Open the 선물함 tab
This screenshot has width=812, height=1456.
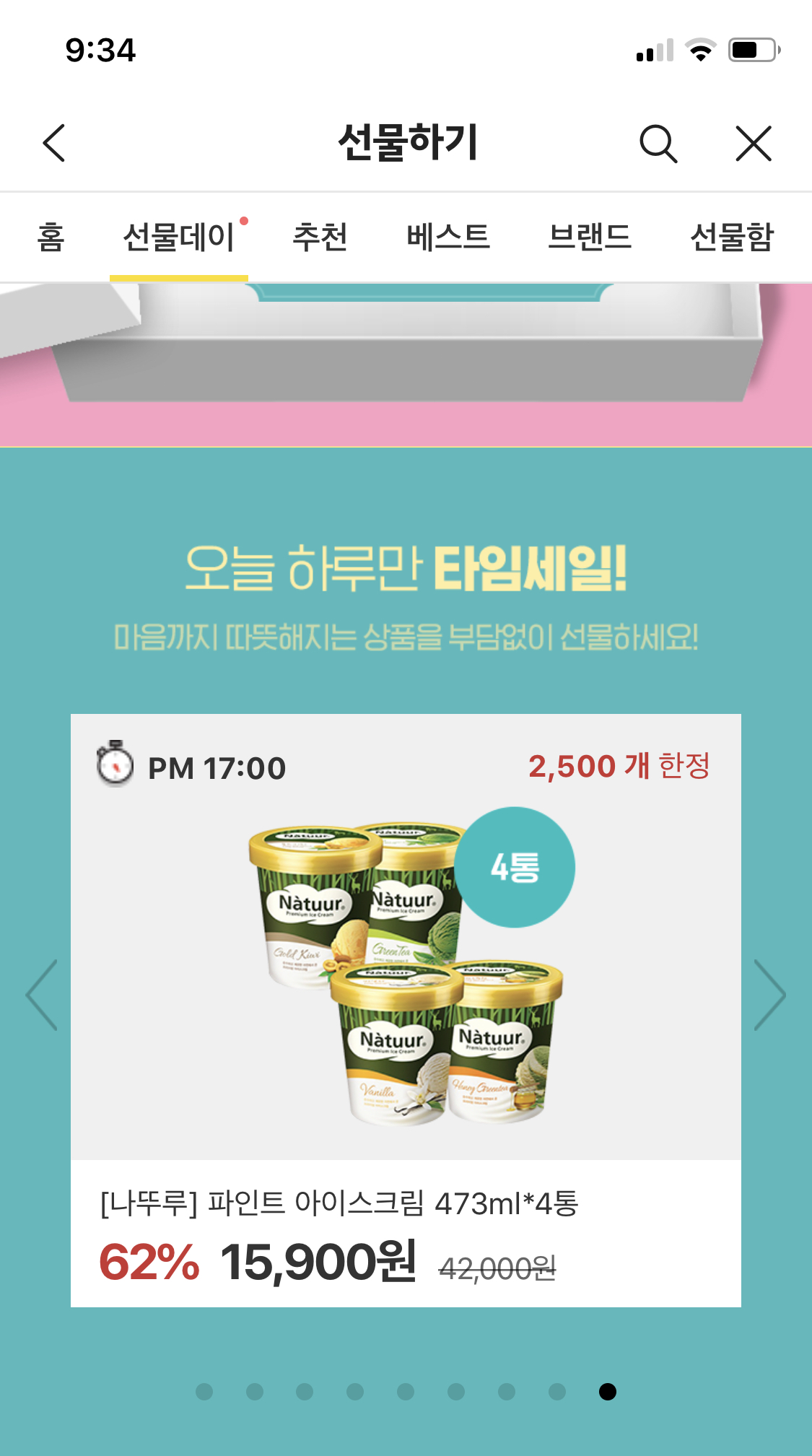tap(731, 237)
